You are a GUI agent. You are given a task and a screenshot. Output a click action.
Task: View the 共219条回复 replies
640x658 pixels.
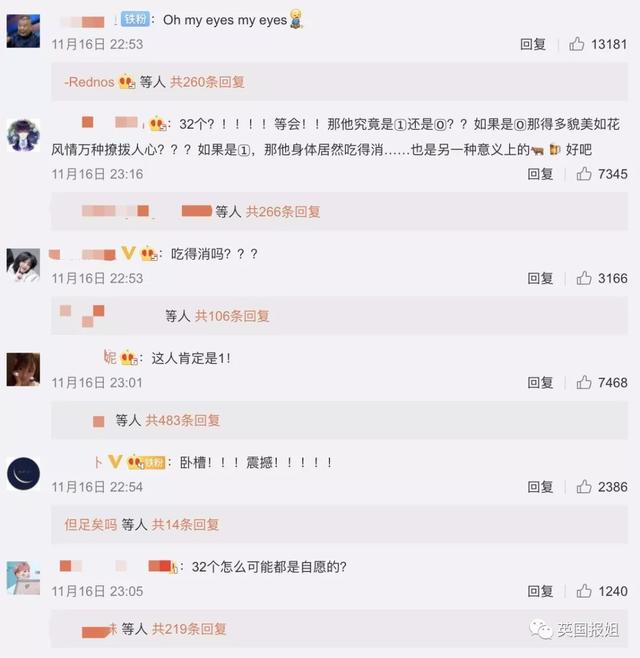[x=189, y=630]
